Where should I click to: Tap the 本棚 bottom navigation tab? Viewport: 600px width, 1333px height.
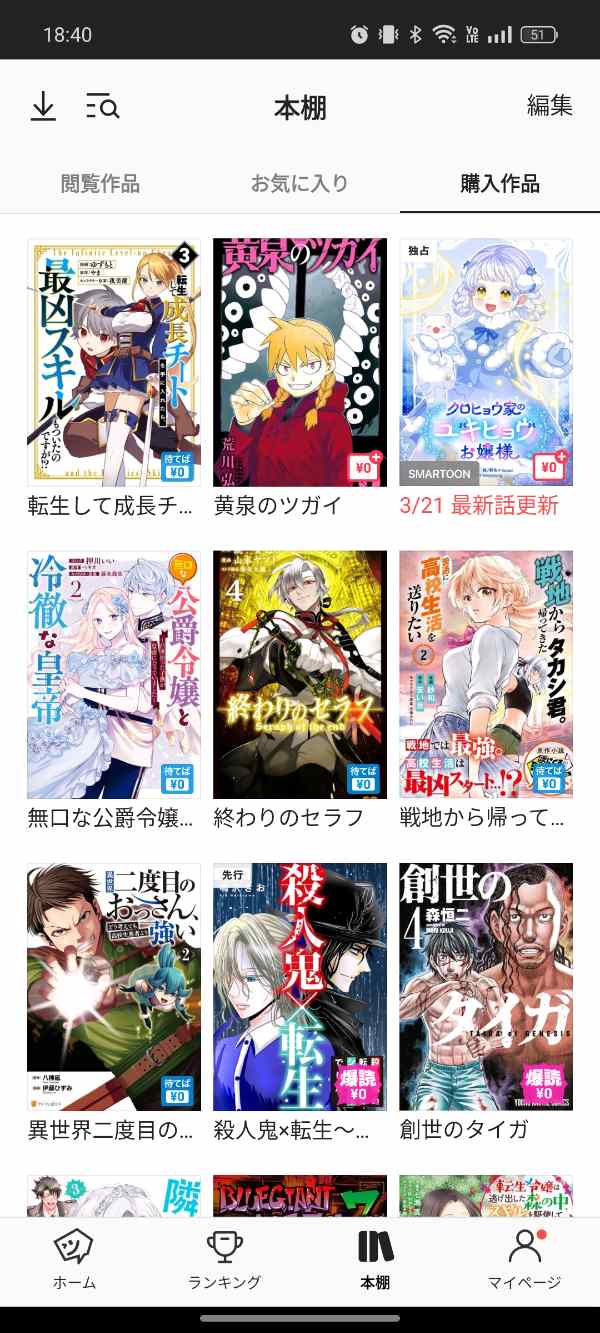tap(375, 1259)
